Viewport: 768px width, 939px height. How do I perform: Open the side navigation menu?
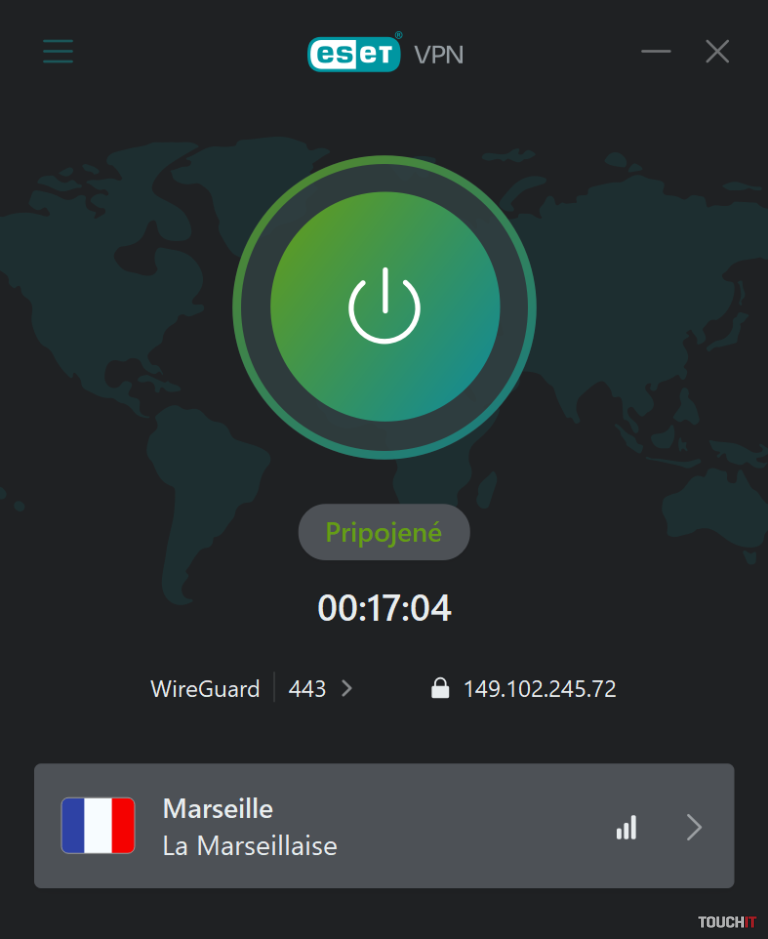[x=57, y=51]
